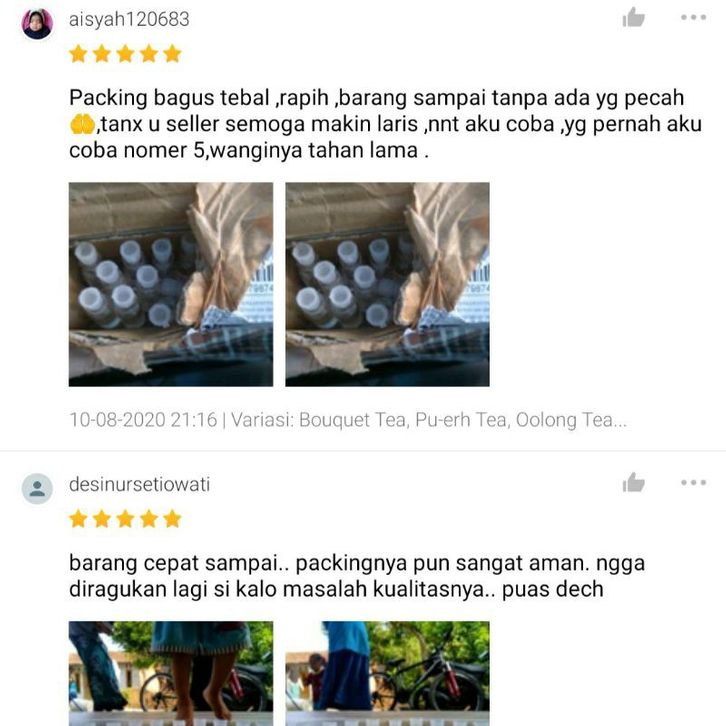This screenshot has width=726, height=726.
Task: Like the review by desinursetiowati
Action: click(x=634, y=483)
